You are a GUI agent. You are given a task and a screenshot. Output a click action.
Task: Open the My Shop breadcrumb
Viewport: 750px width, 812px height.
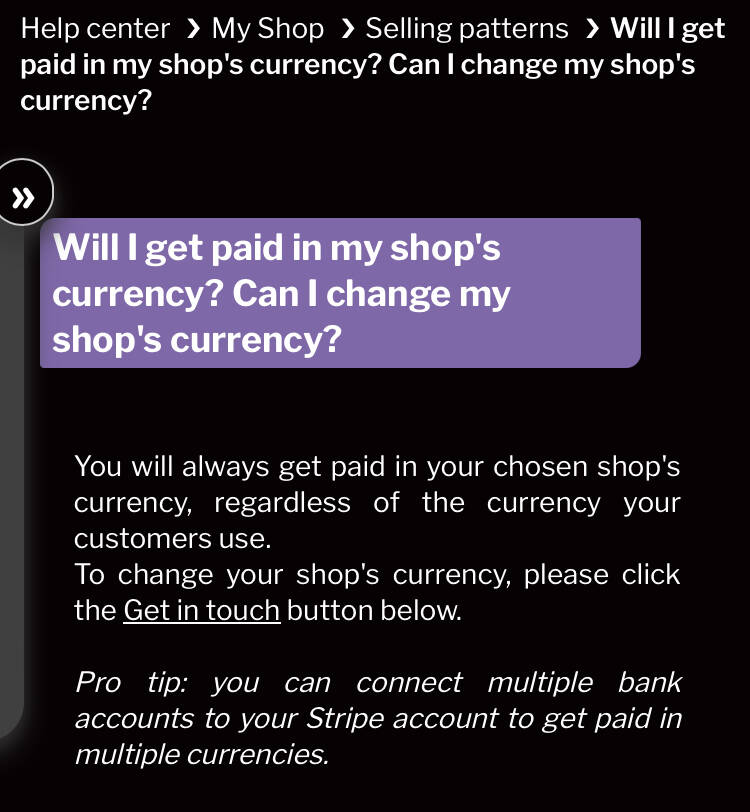coord(267,28)
